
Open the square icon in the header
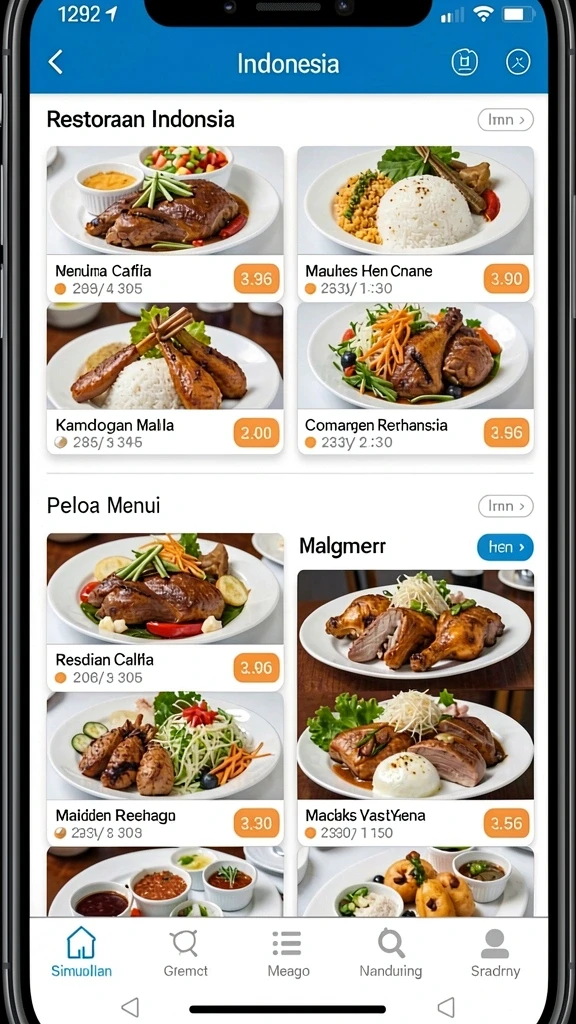point(464,63)
